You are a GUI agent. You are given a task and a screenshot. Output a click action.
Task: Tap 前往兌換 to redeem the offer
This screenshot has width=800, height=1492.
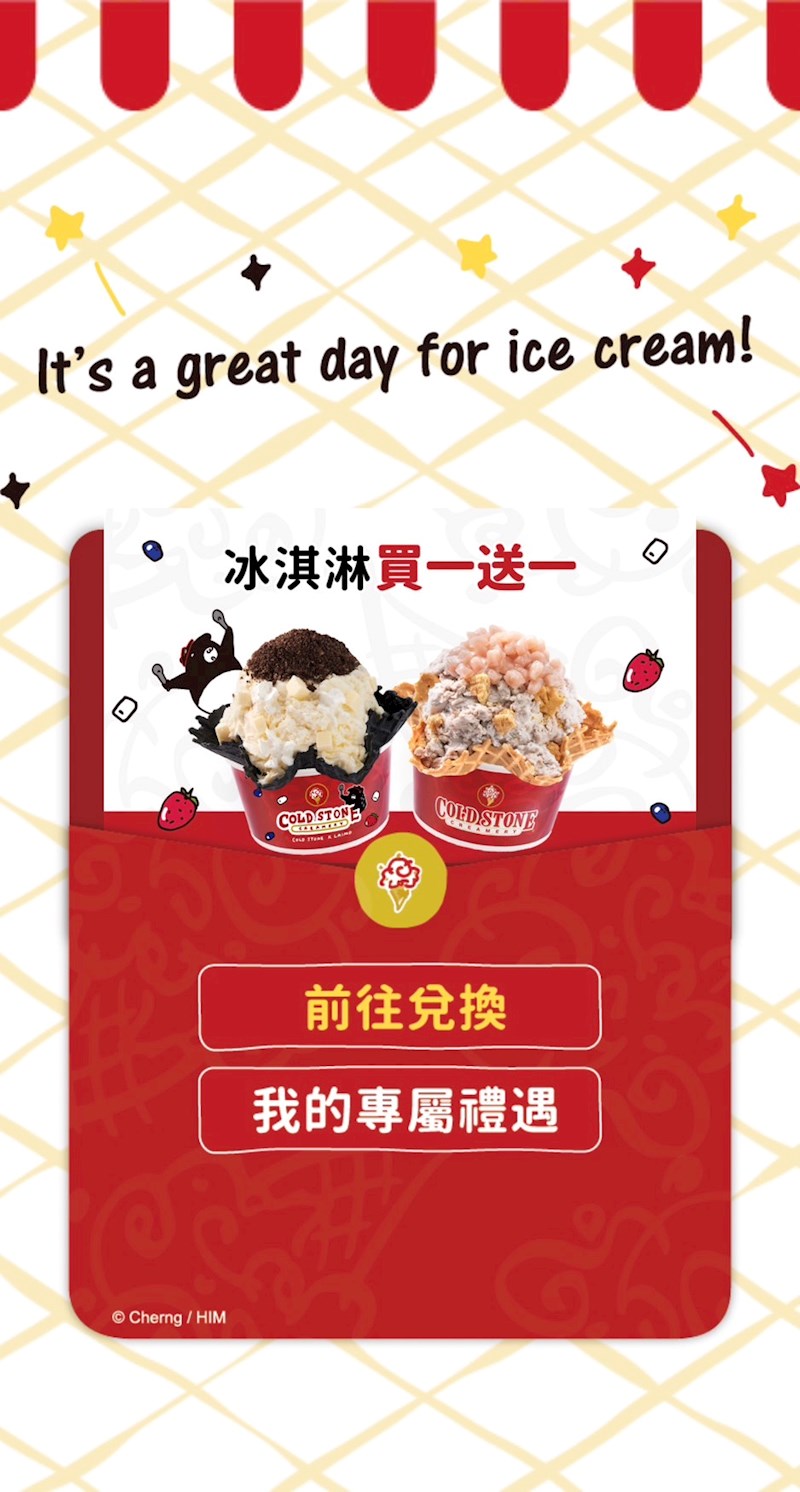point(400,1007)
